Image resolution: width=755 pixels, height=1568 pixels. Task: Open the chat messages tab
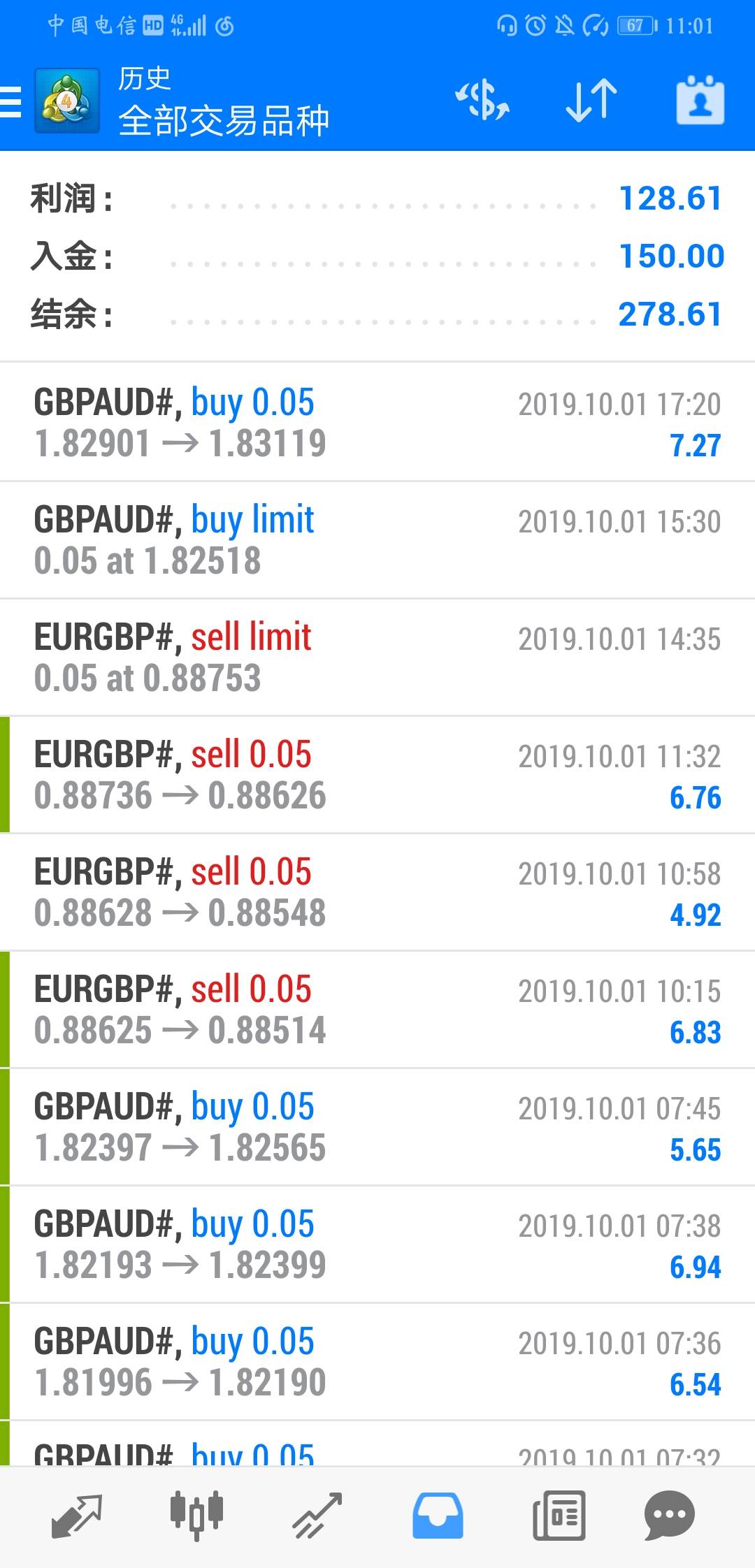point(669,1516)
